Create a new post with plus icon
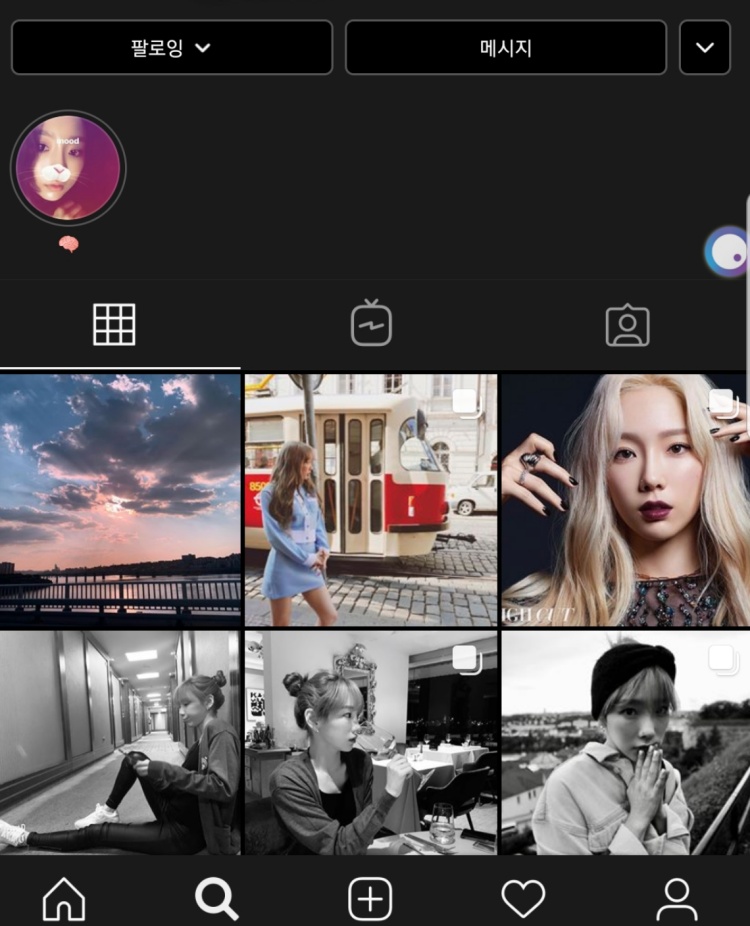 click(370, 899)
